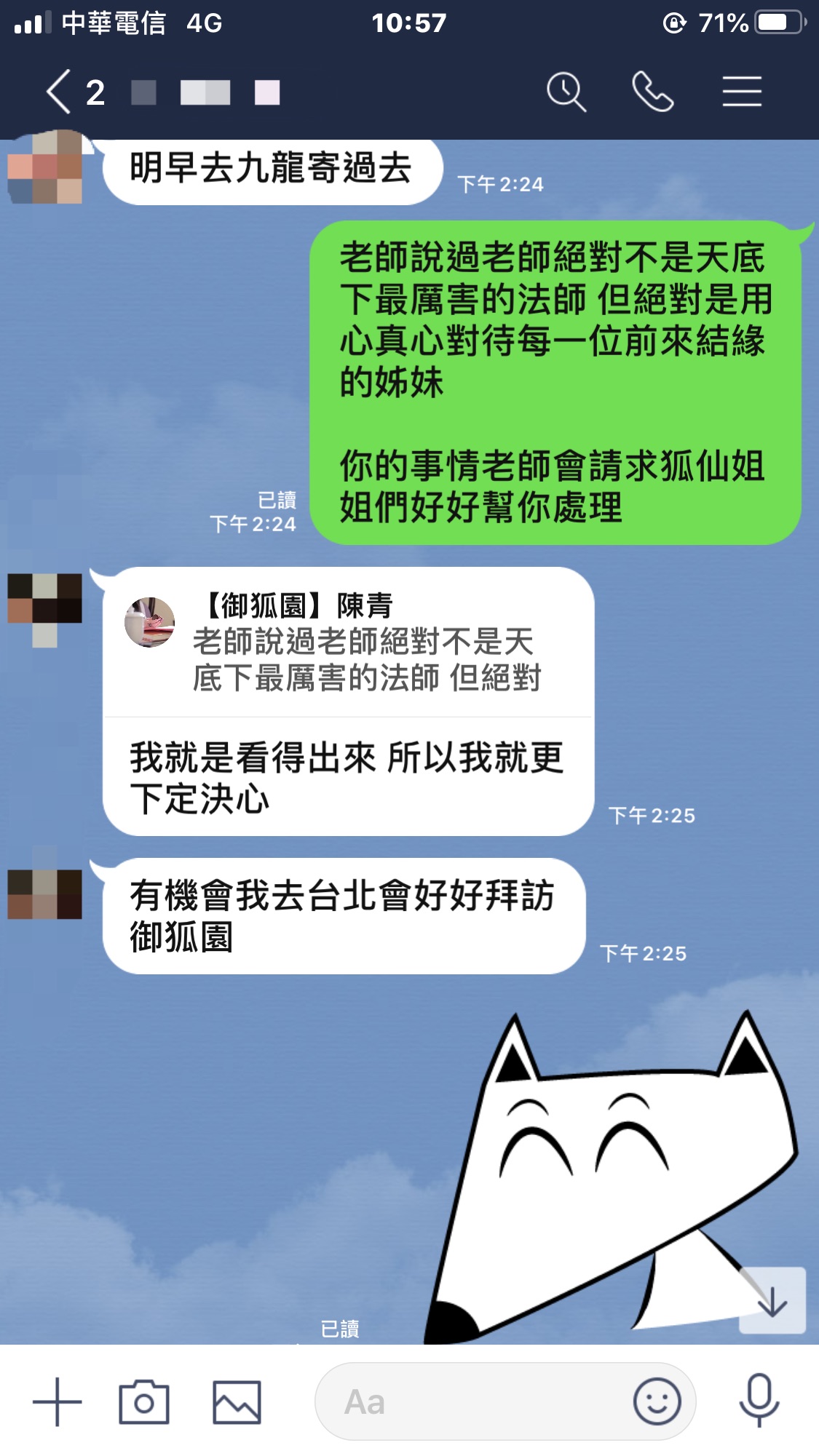Go back to the chat list
The height and width of the screenshot is (1456, 819).
(60, 92)
